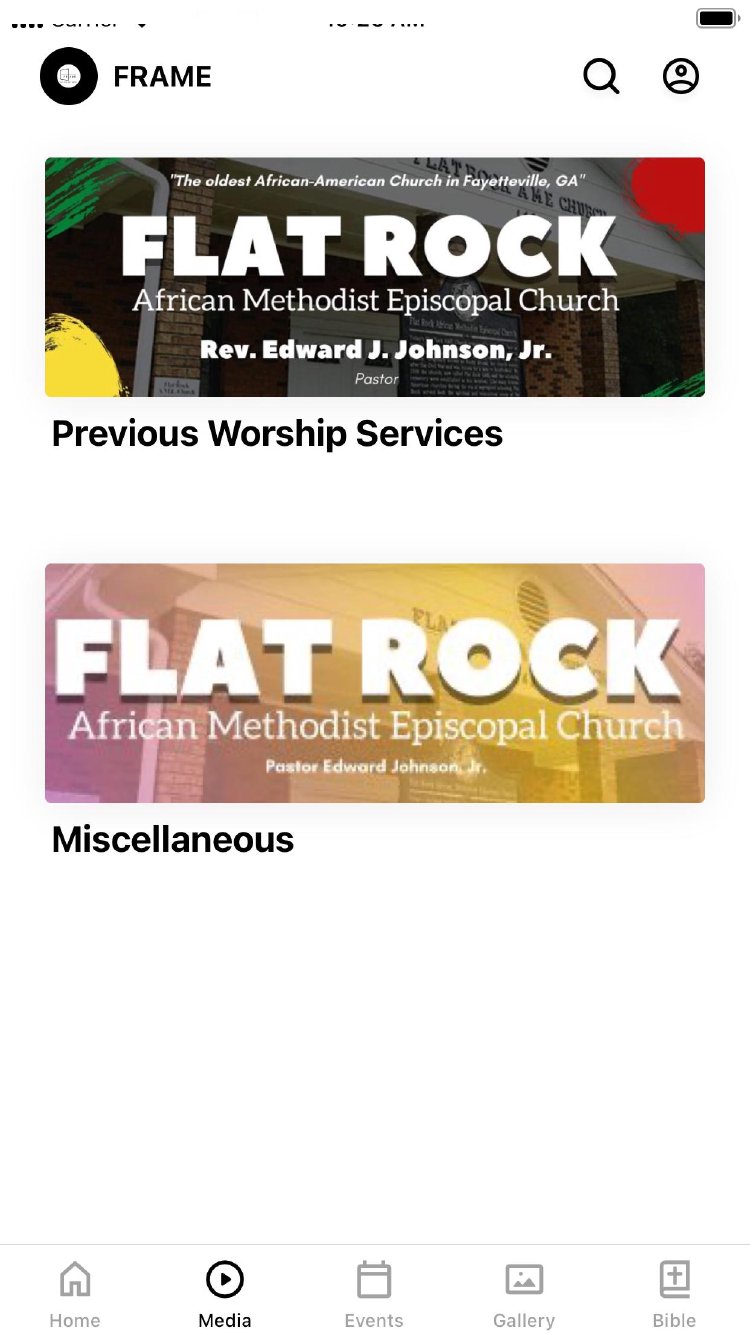Select the Media tab
Screen dimensions: 750x1334
pos(225,1293)
